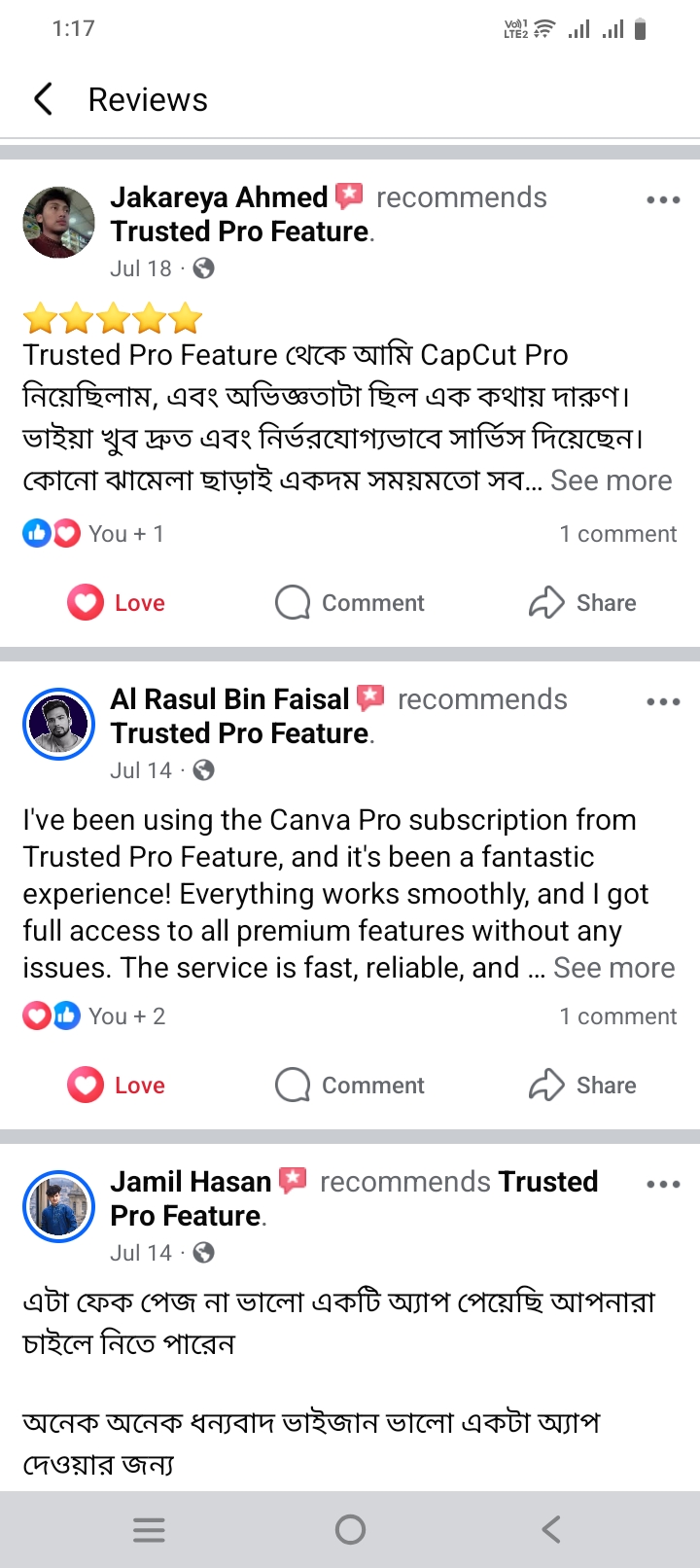The image size is (700, 1568).
Task: Tap the Love button under Al Rasul Bin Faisal's review
Action: pyautogui.click(x=117, y=1086)
